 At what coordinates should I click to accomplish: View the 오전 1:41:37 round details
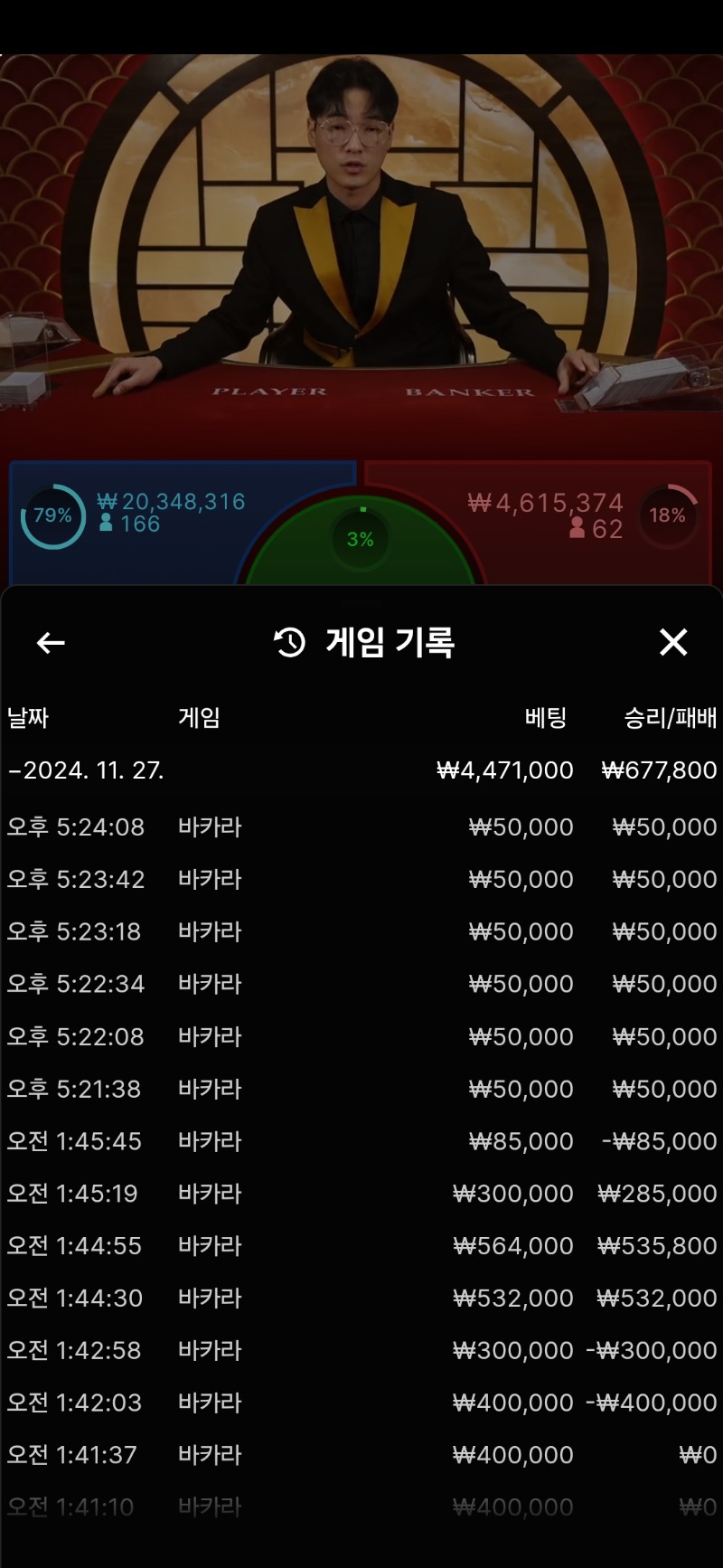point(361,1455)
